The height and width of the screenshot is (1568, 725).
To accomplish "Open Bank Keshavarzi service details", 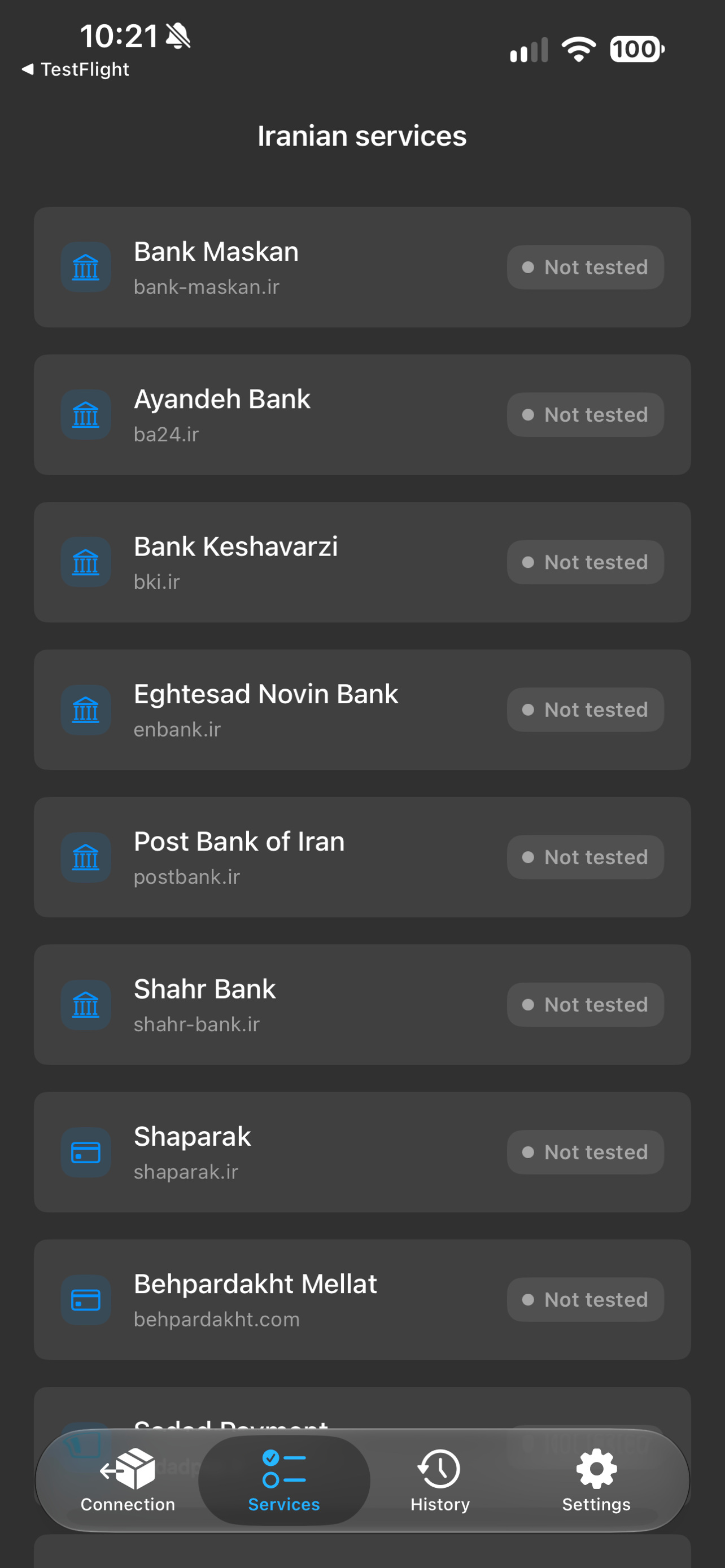I will [362, 562].
